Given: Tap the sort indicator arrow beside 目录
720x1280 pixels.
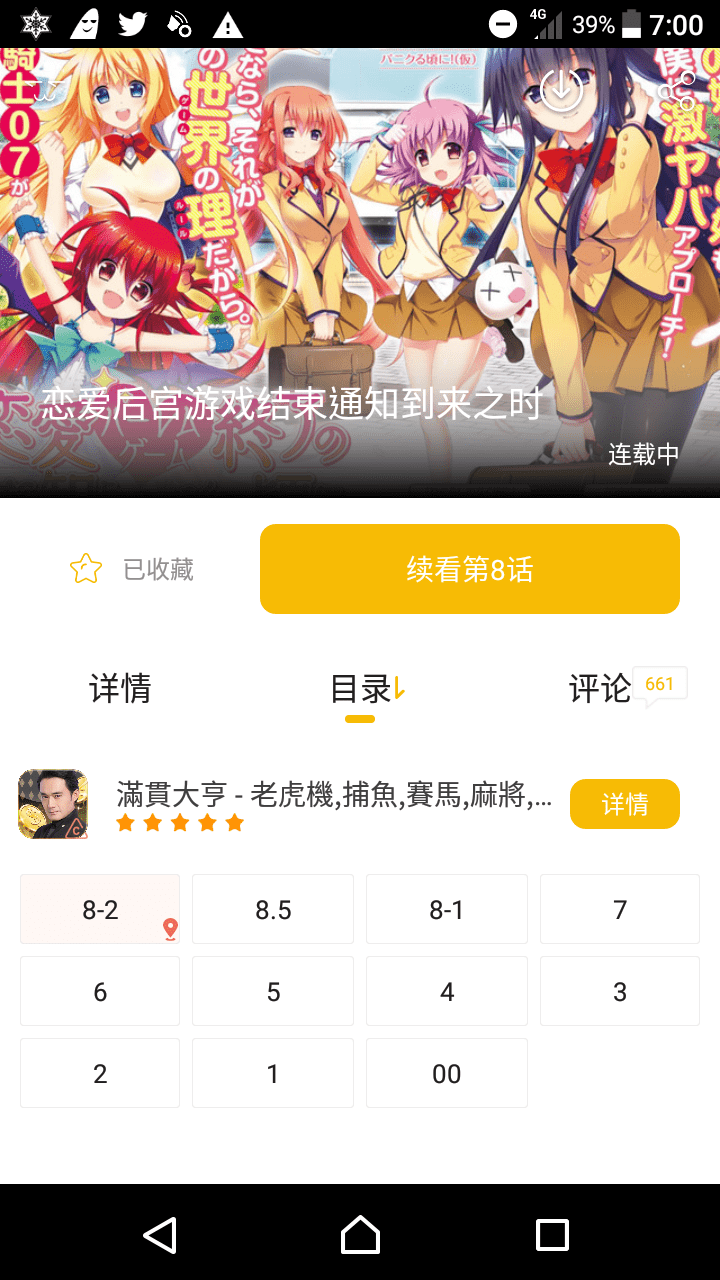Looking at the screenshot, I should click(x=398, y=686).
